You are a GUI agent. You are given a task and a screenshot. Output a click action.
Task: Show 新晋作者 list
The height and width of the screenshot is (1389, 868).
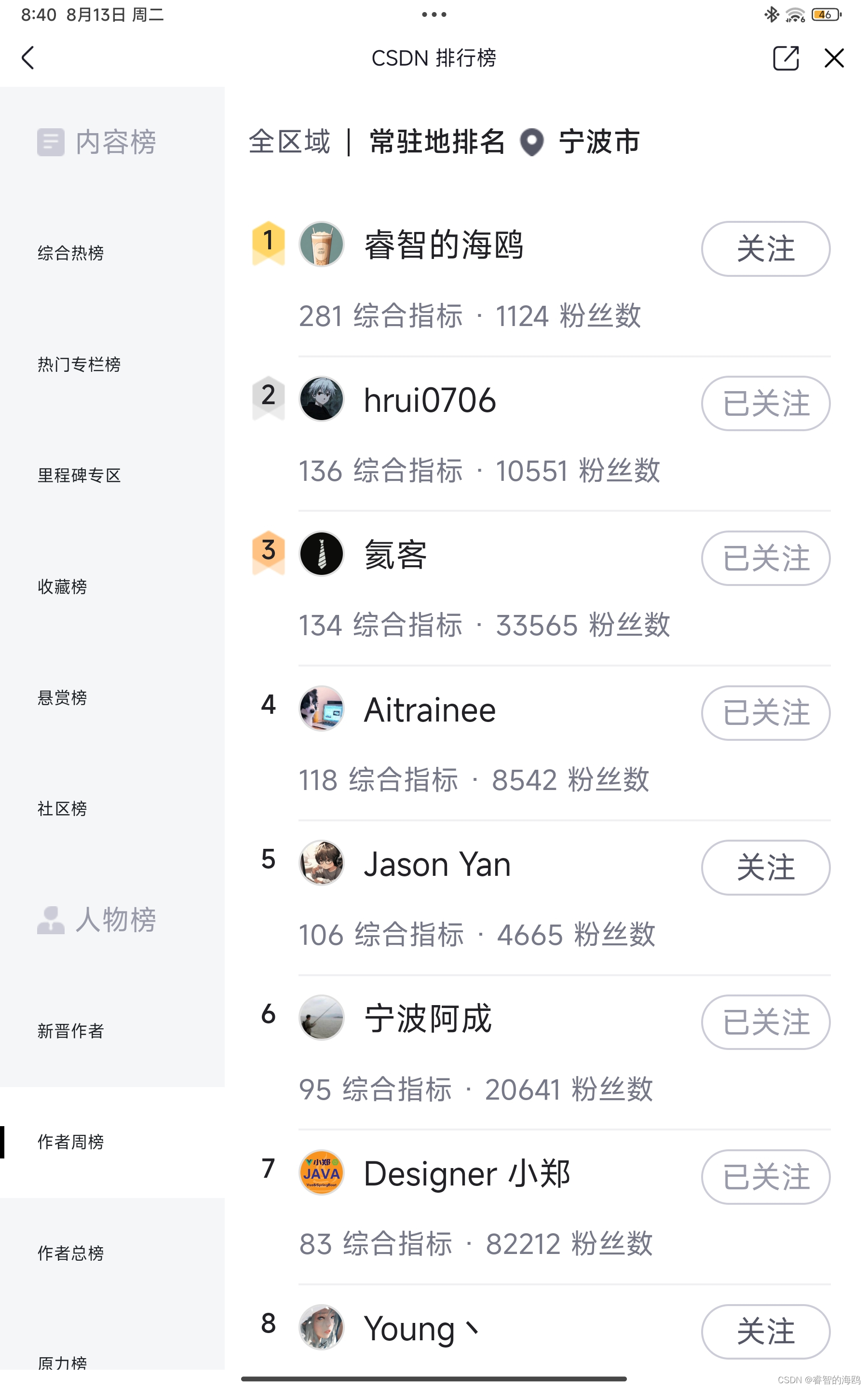point(70,1031)
